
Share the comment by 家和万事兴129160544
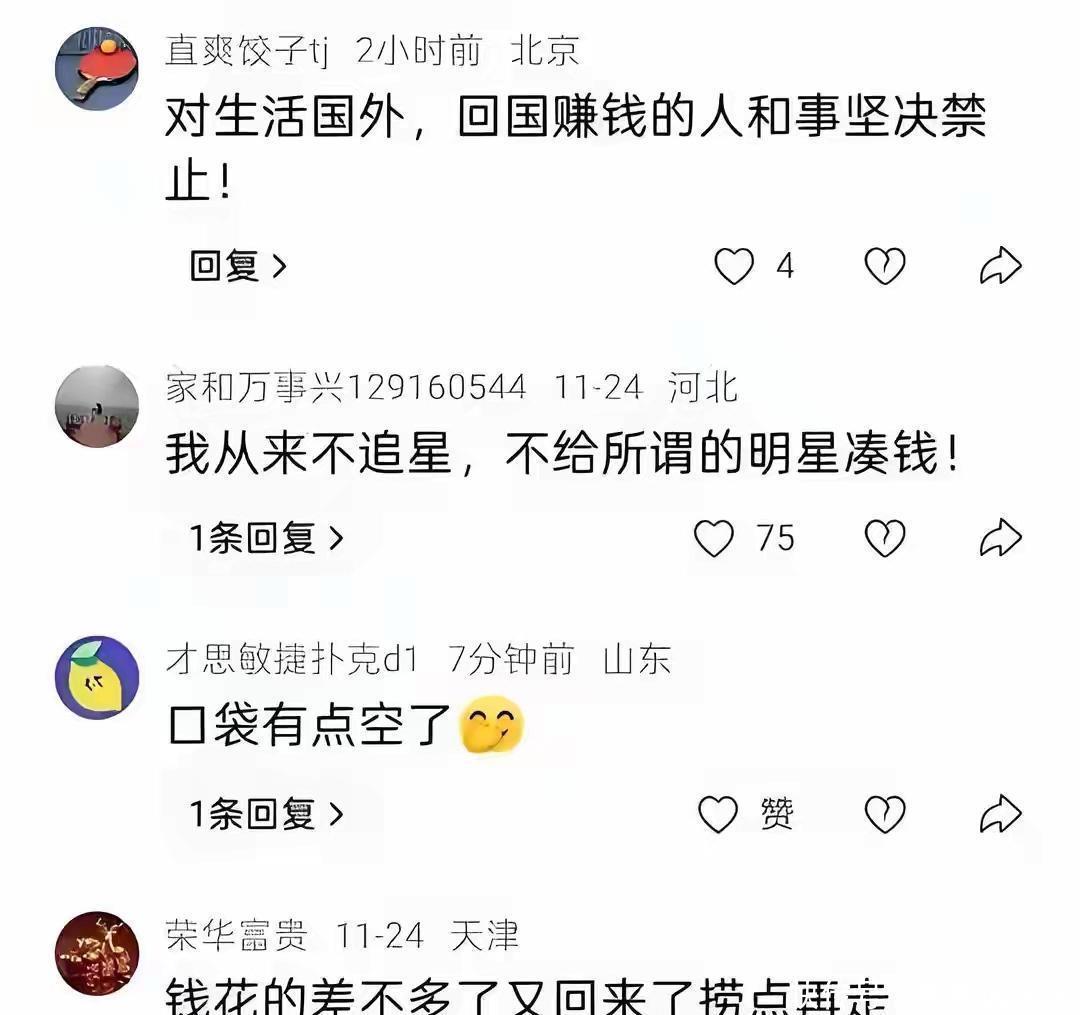999,538
